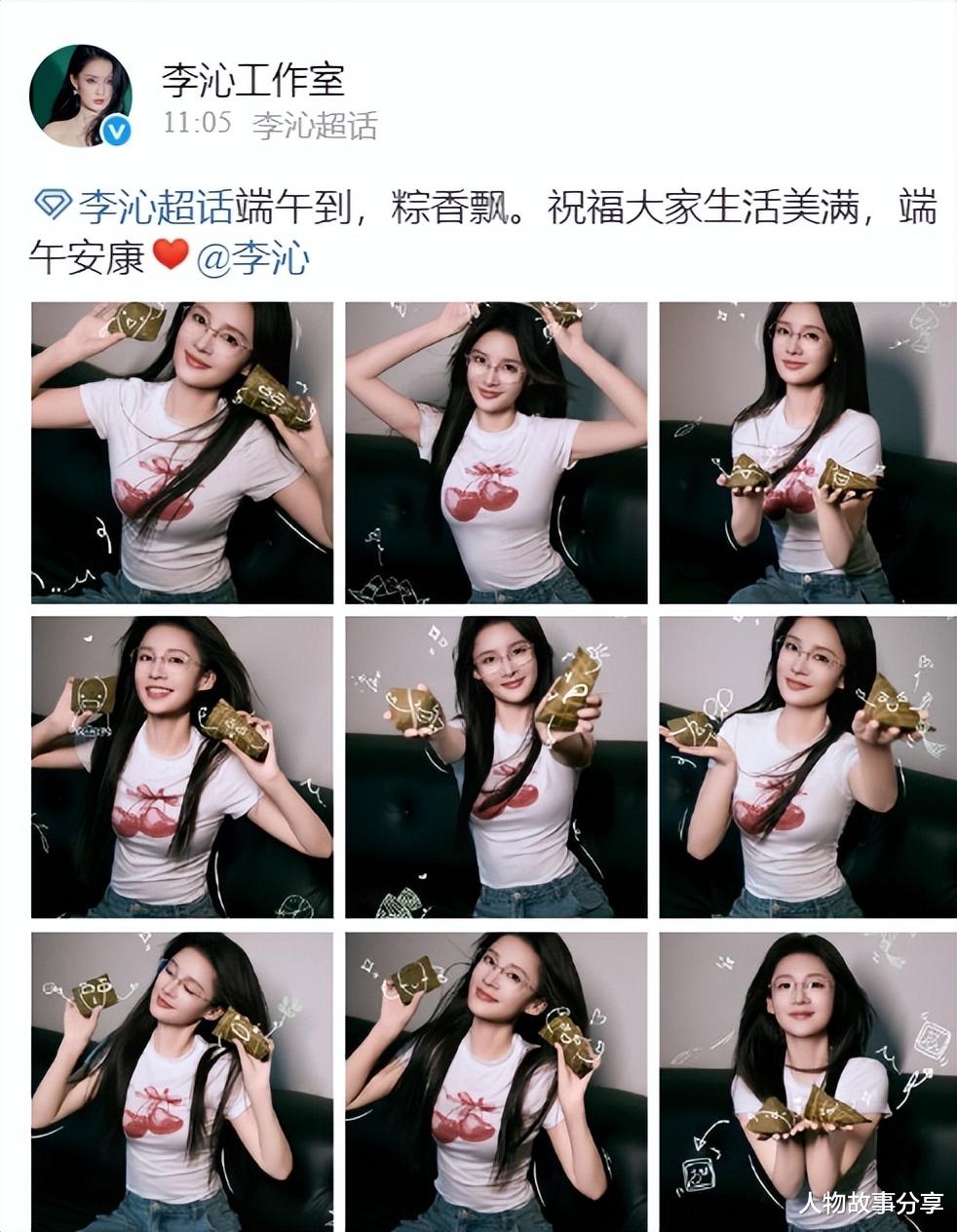Viewport: 957px width, 1232px height.
Task: Open the @李沁 mention link
Action: (252, 258)
